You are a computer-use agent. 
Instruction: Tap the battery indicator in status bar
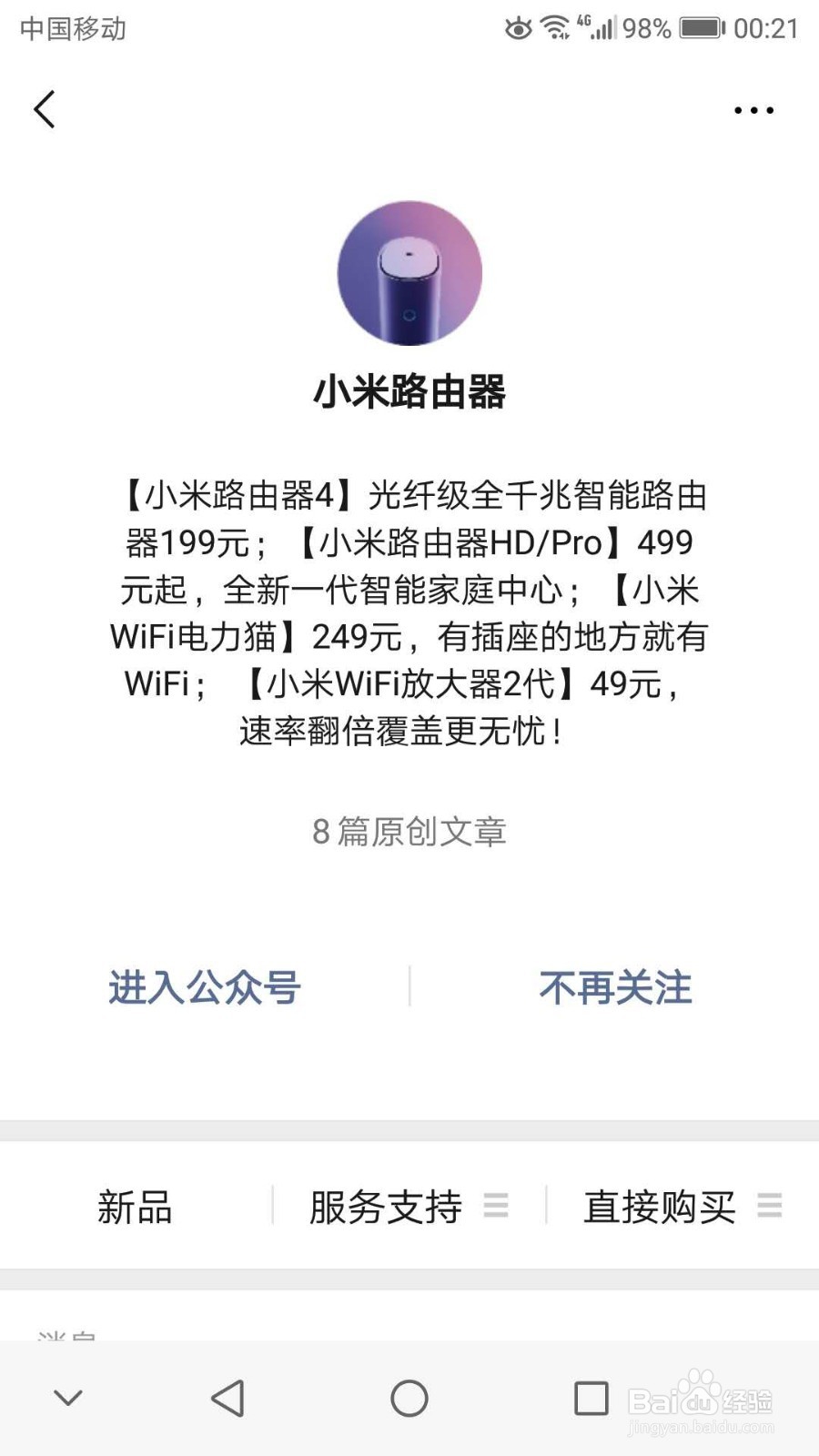tap(701, 28)
